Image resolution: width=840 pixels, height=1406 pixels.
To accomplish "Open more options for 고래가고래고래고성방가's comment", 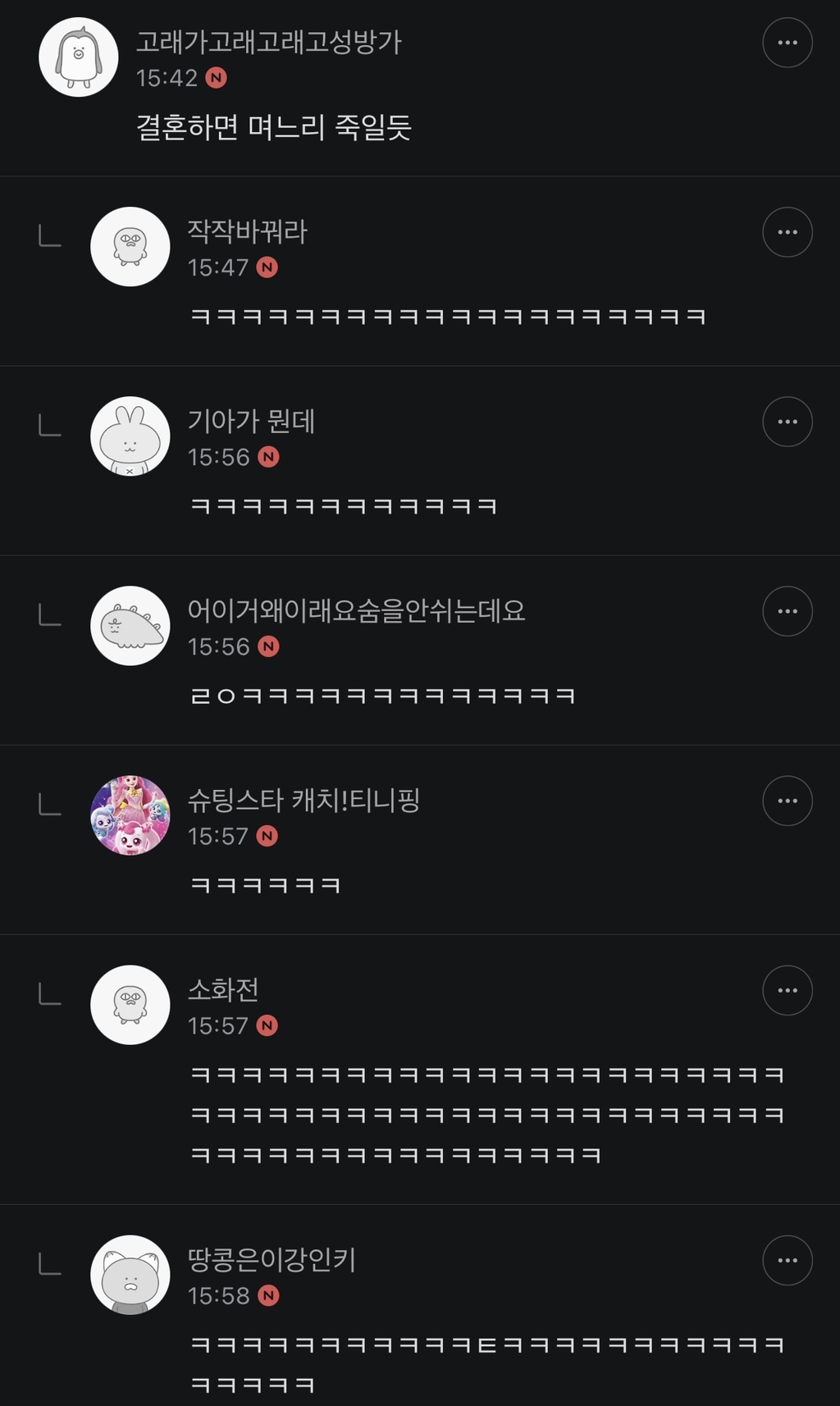I will pos(787,43).
